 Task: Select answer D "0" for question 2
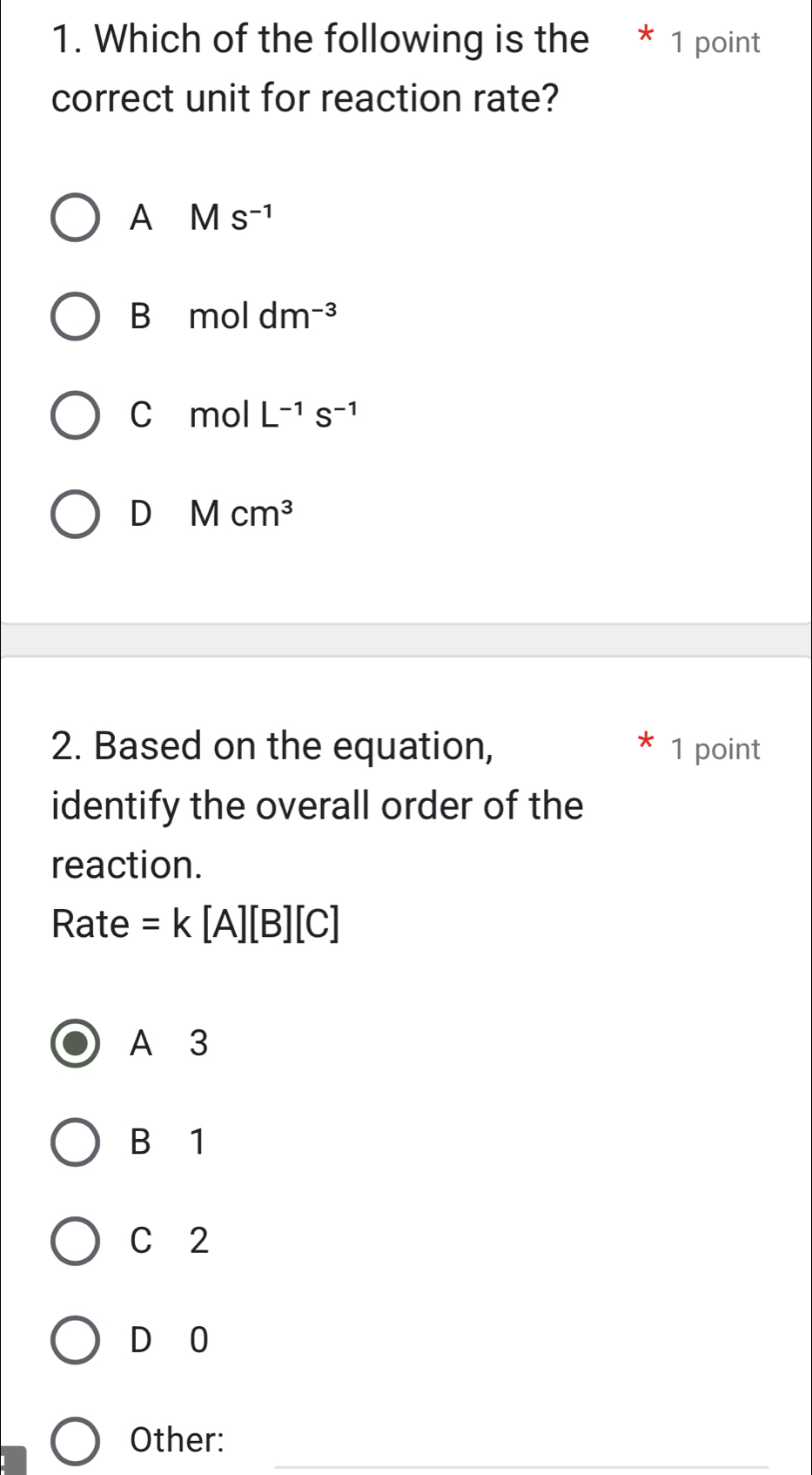(x=77, y=1339)
